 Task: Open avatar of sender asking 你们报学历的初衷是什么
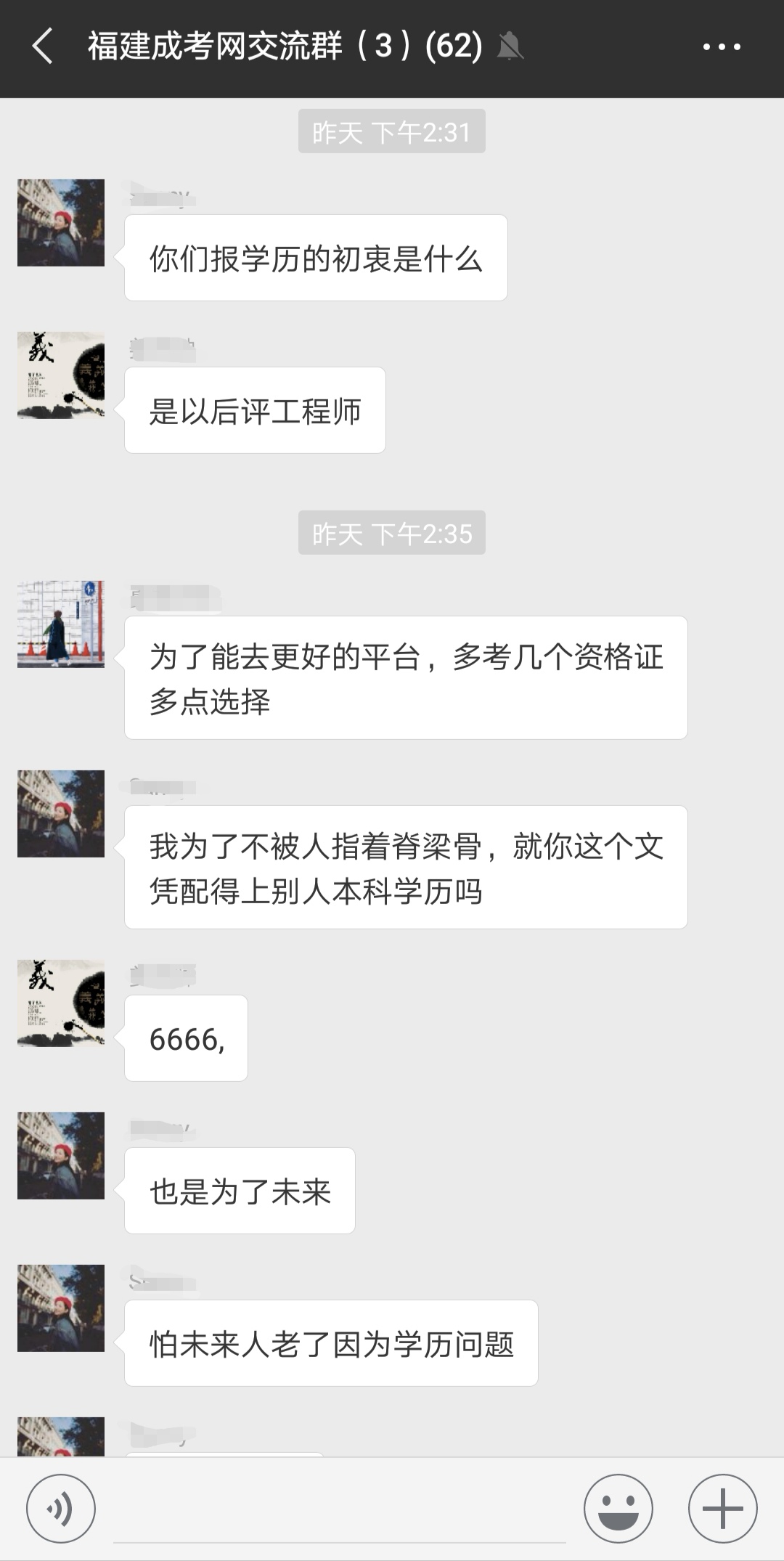pos(61,223)
